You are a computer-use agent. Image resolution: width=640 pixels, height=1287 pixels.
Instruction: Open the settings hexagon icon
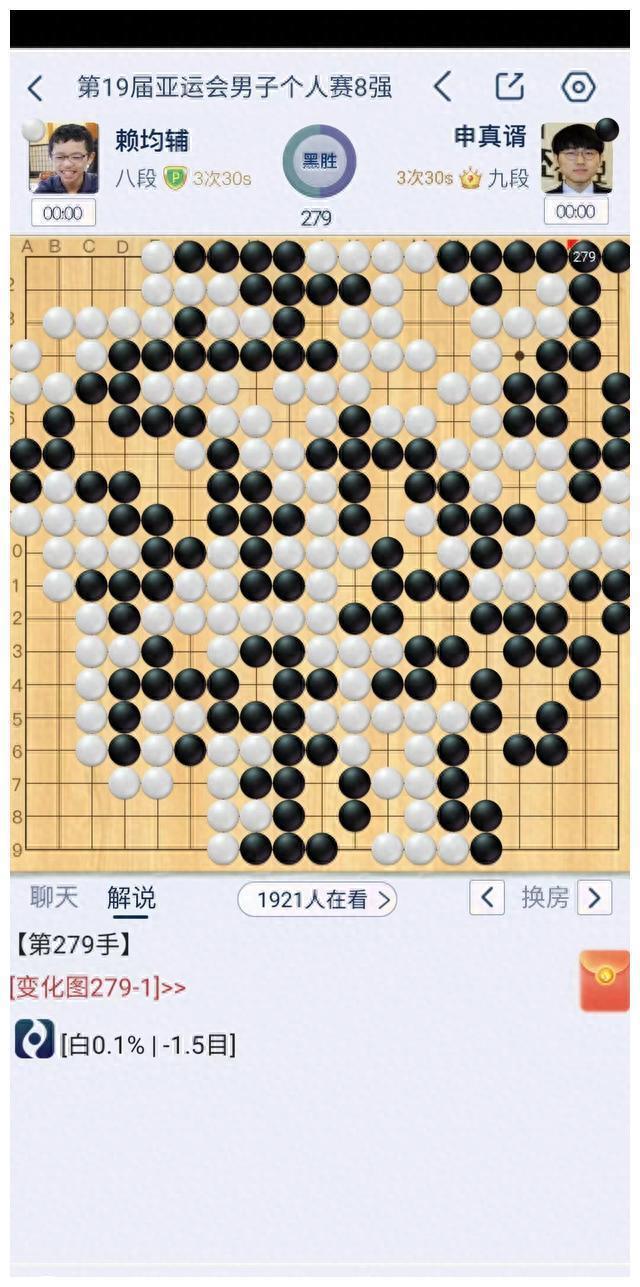pyautogui.click(x=578, y=87)
